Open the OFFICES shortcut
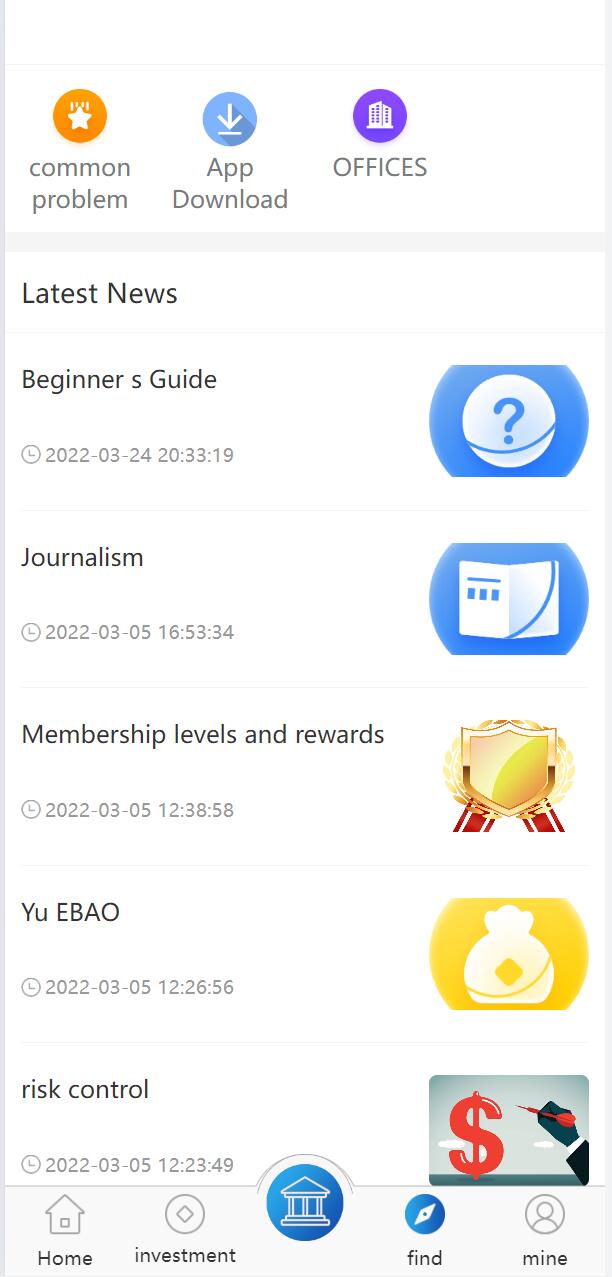 pyautogui.click(x=380, y=135)
